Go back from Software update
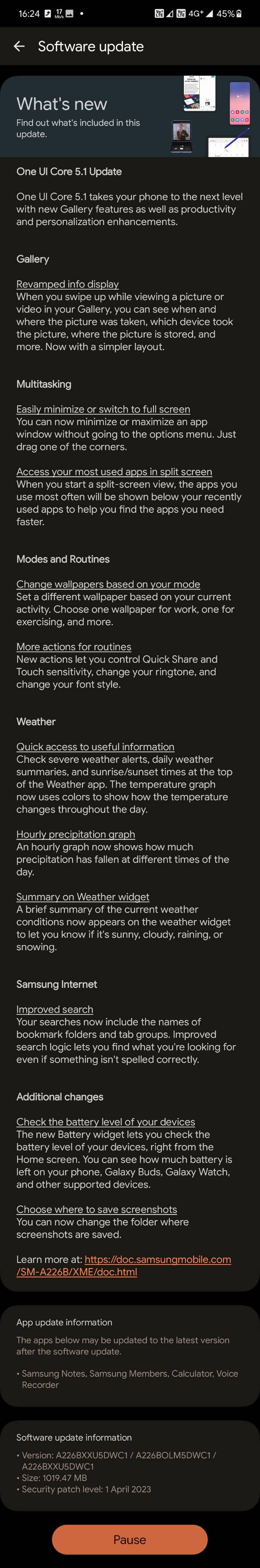The height and width of the screenshot is (1568, 260). tap(19, 46)
